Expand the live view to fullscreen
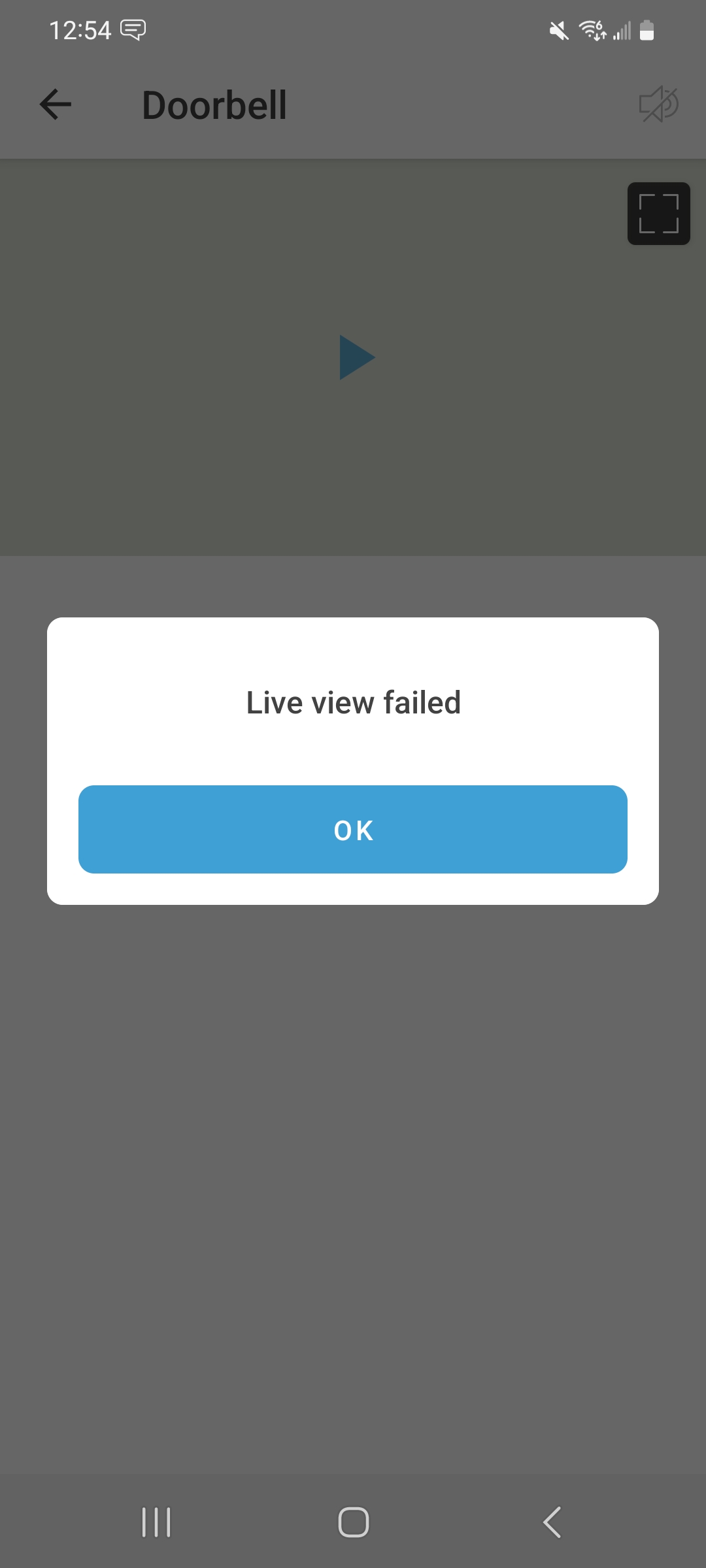The width and height of the screenshot is (706, 1568). tap(658, 214)
